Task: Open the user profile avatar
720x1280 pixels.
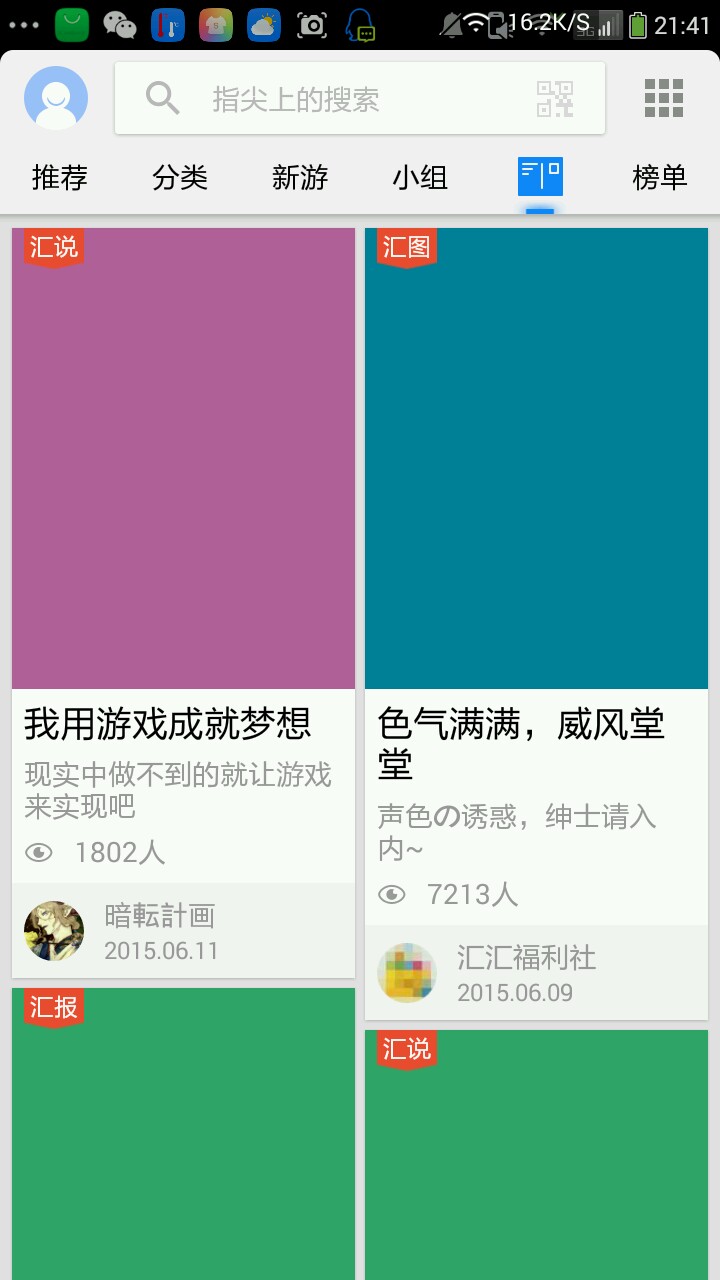Action: (x=56, y=98)
